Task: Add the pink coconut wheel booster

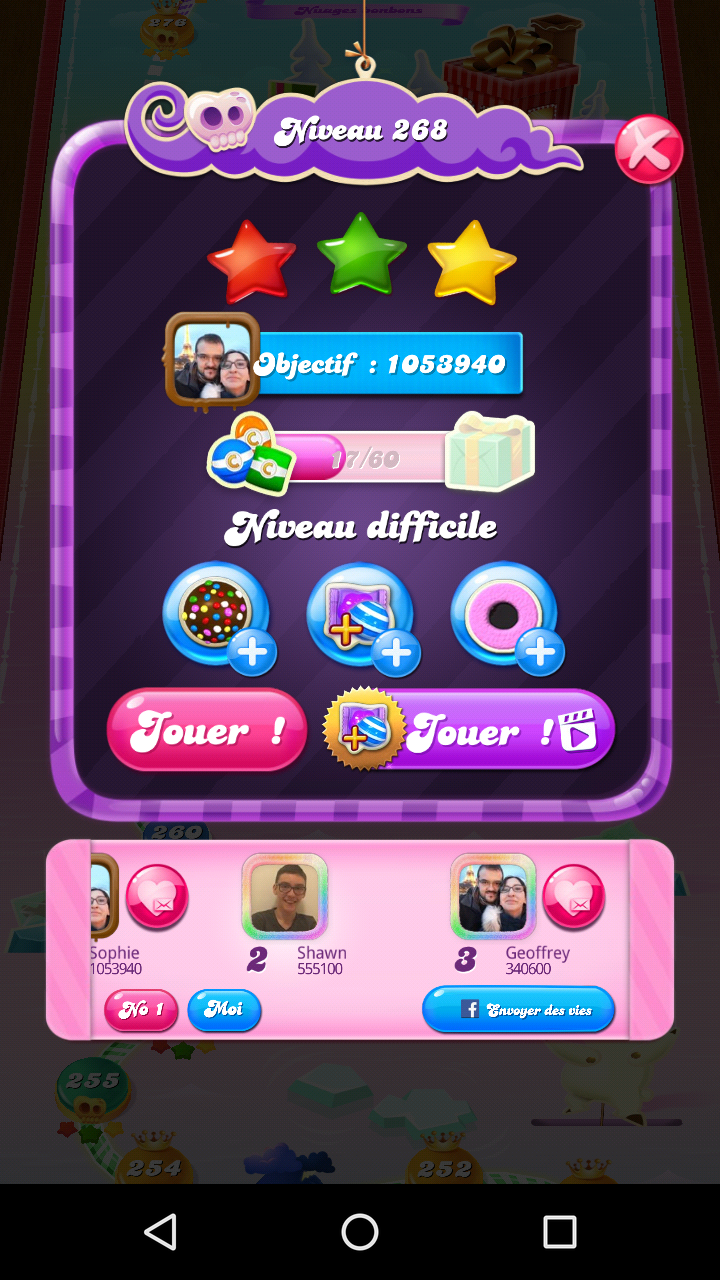Action: [505, 615]
